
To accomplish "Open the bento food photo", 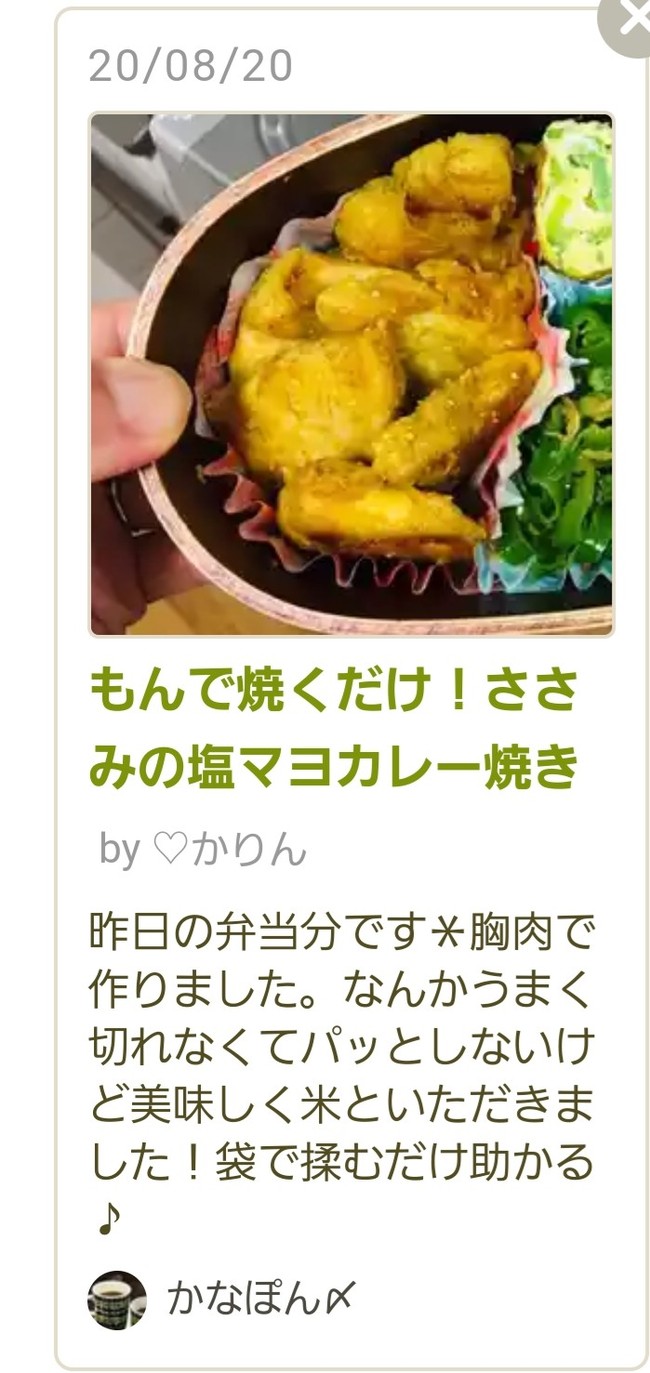I will tap(351, 374).
